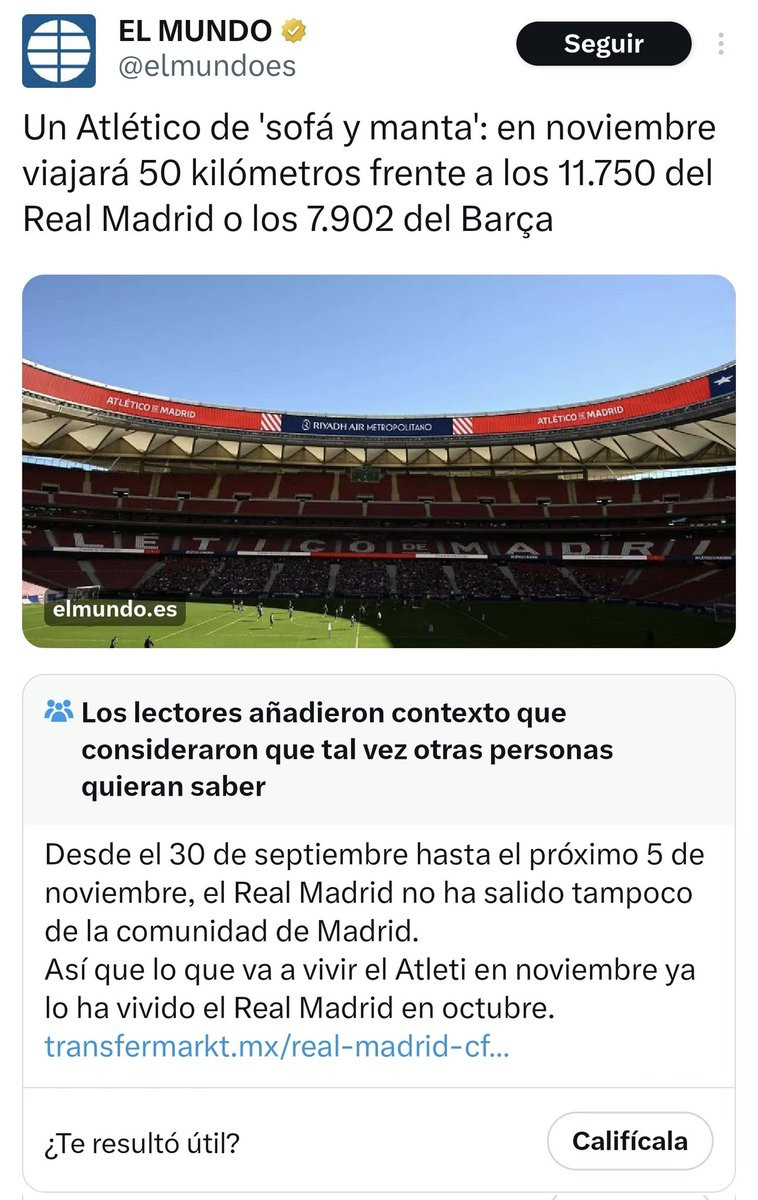The width and height of the screenshot is (758, 1200).
Task: Open the transfermarkt.mx link in the note
Action: coord(277,1047)
